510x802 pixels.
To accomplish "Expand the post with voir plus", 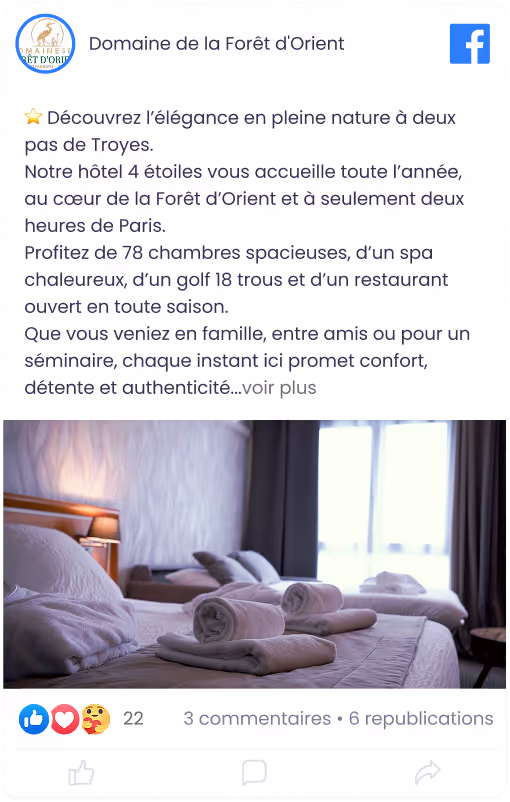I will (279, 388).
